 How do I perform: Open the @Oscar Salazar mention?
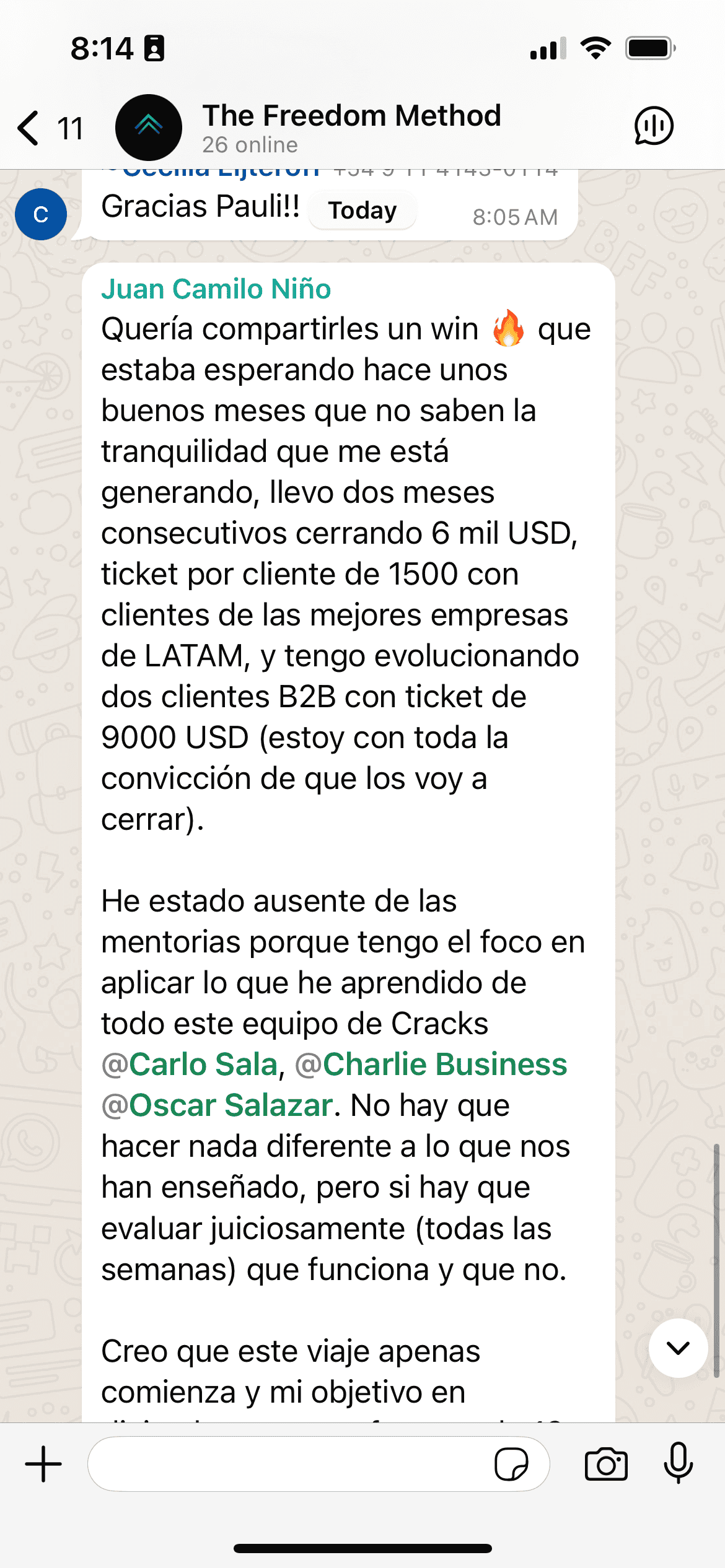(x=217, y=1105)
